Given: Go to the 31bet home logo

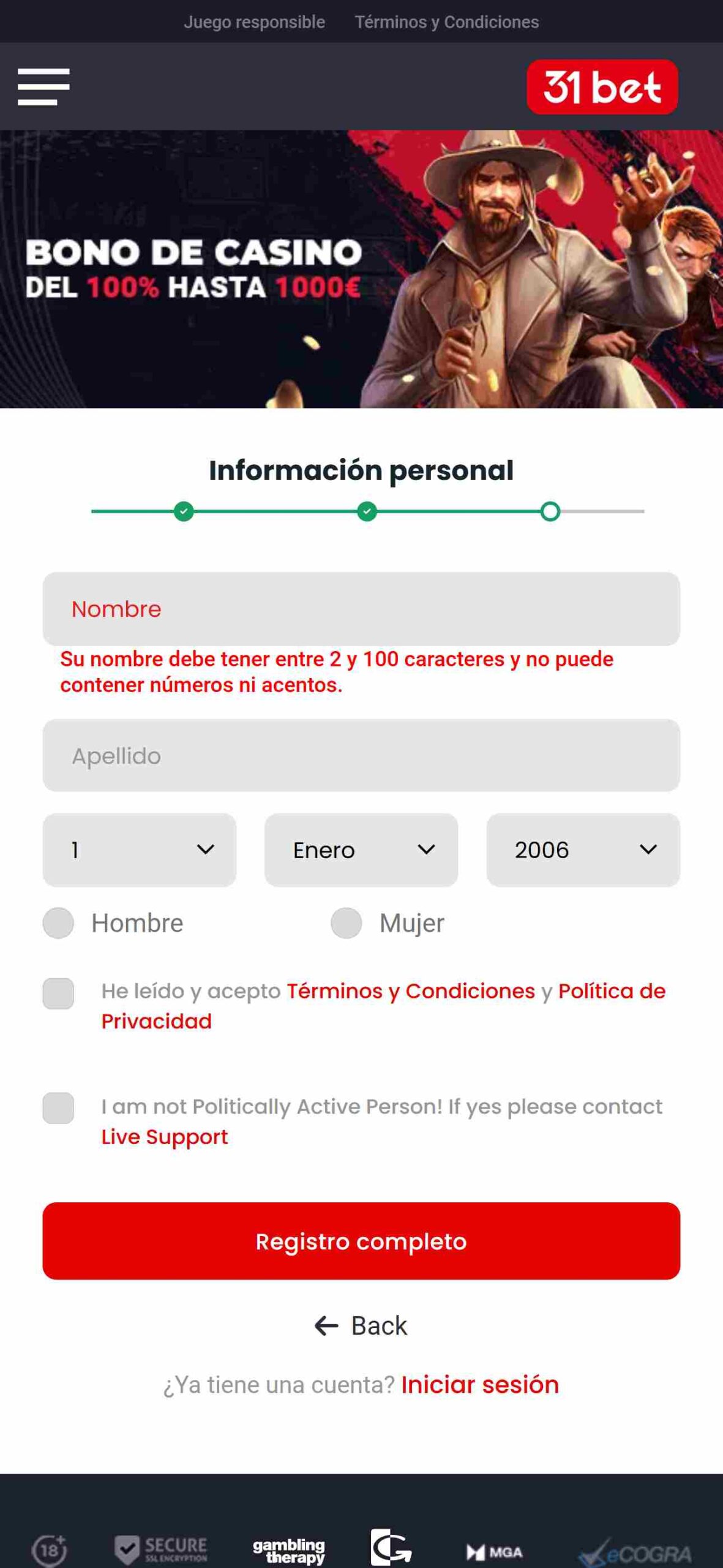Looking at the screenshot, I should 602,87.
